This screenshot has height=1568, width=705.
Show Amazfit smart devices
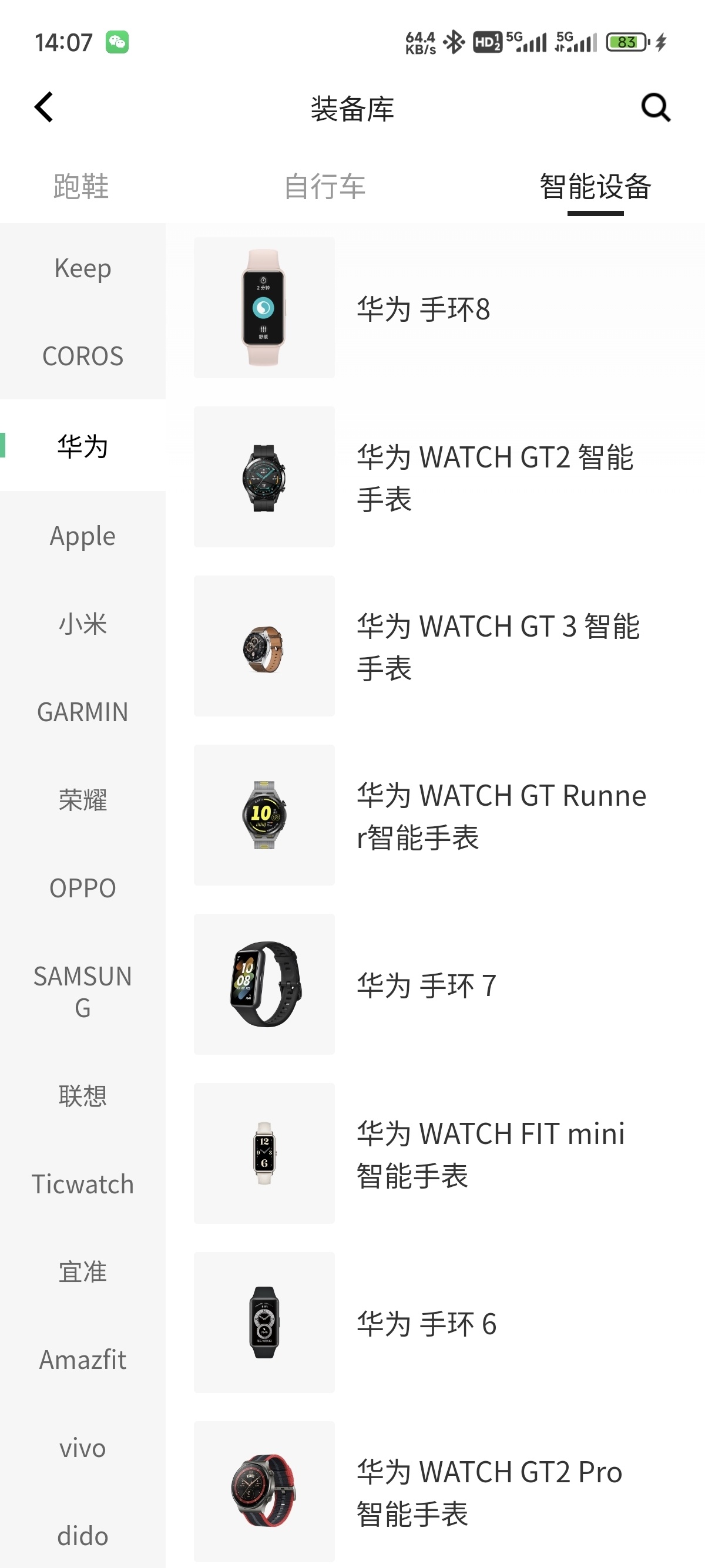[x=83, y=1360]
